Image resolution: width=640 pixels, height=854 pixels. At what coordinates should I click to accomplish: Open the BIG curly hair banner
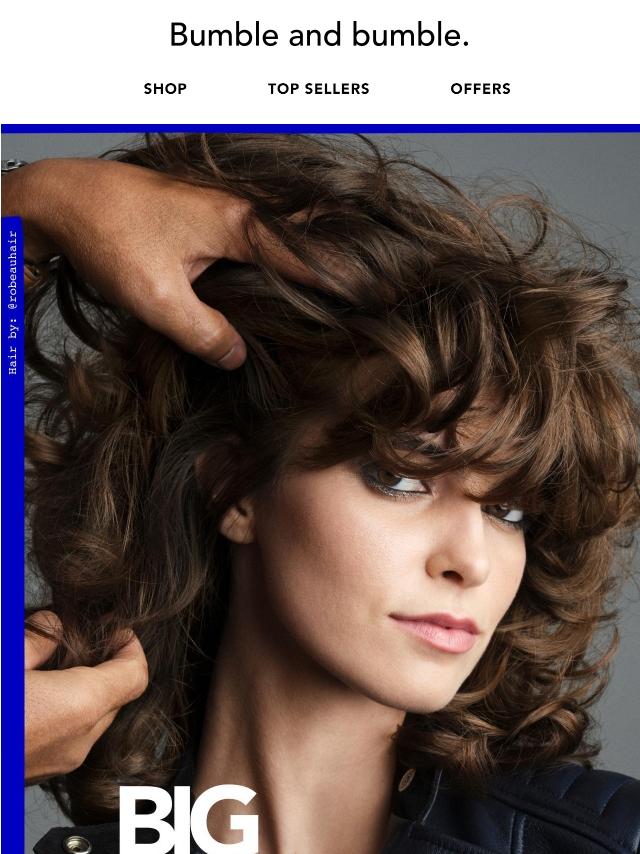(x=320, y=490)
